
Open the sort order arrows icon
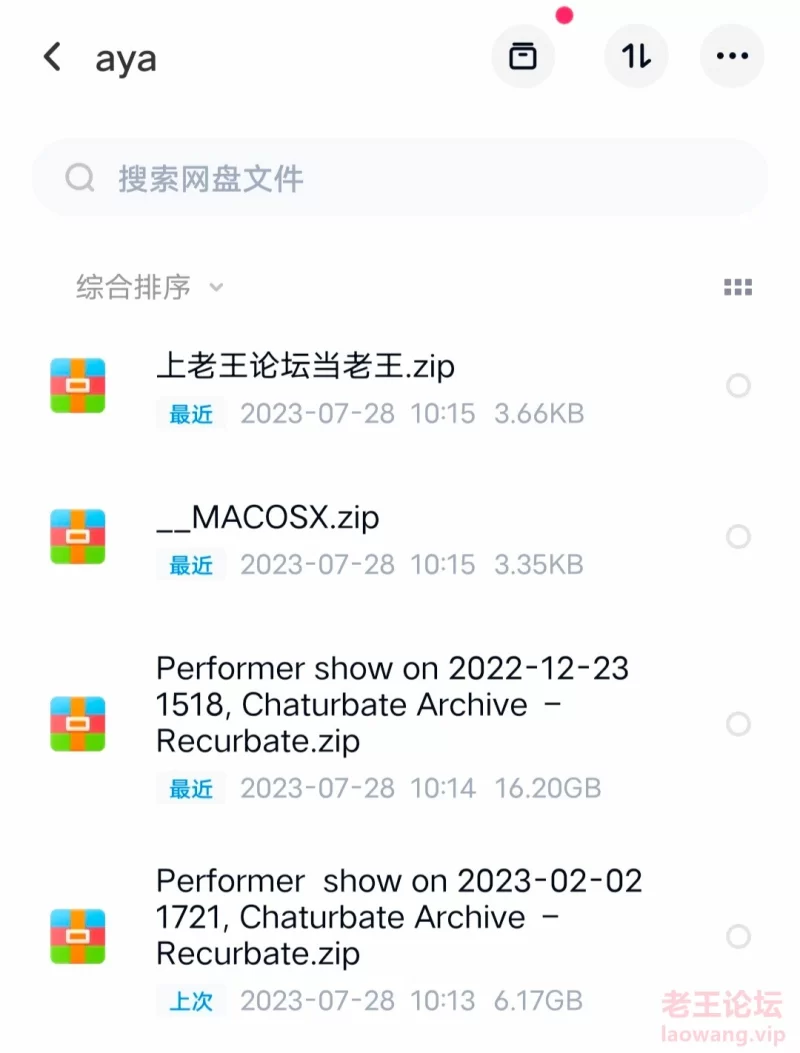pos(636,56)
